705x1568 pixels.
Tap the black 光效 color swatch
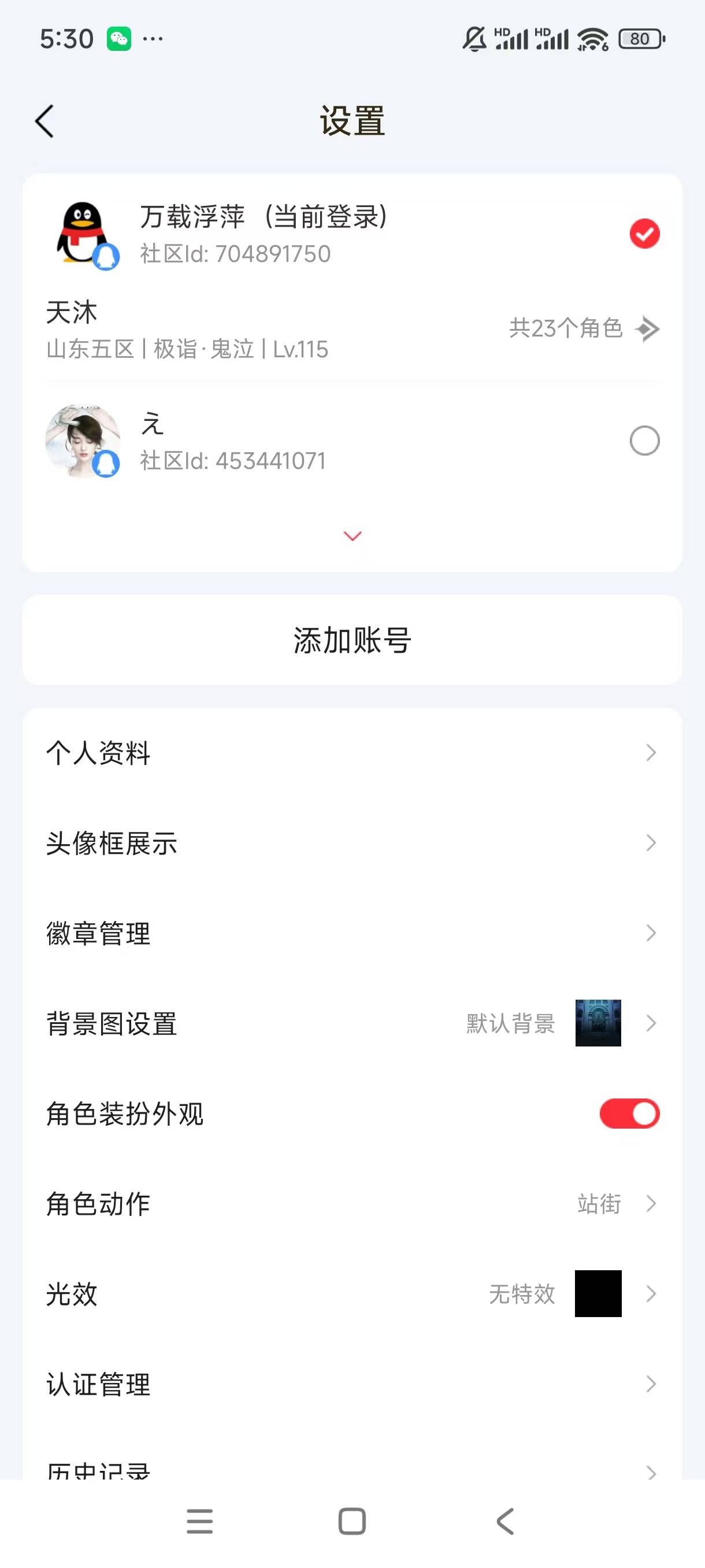tap(598, 1295)
